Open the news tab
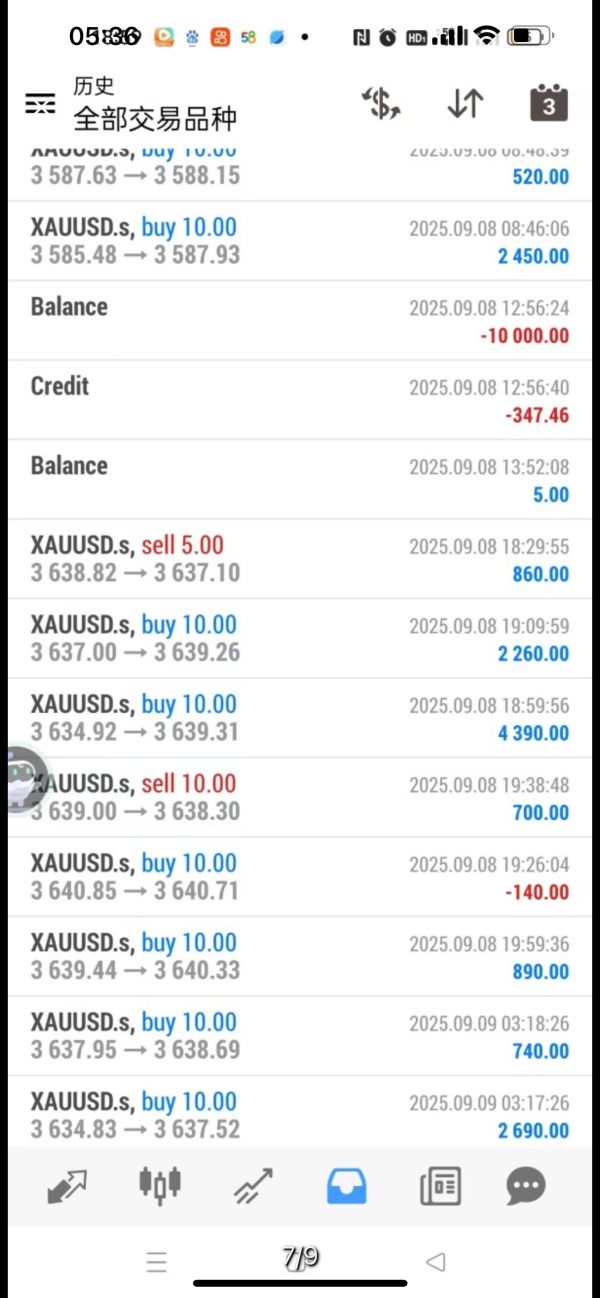The height and width of the screenshot is (1298, 600). tap(440, 1186)
